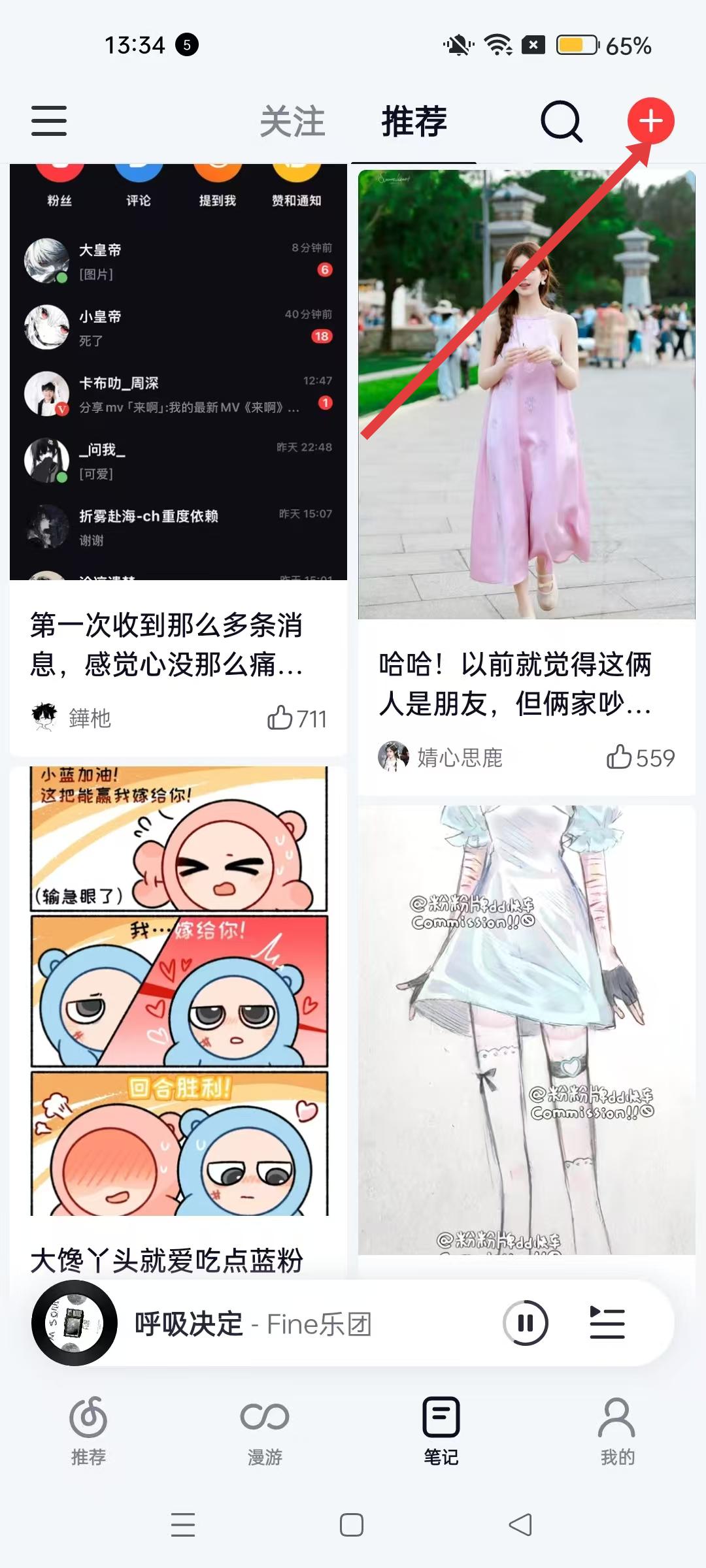Open the note 第一次收到那么多条消息

click(167, 644)
